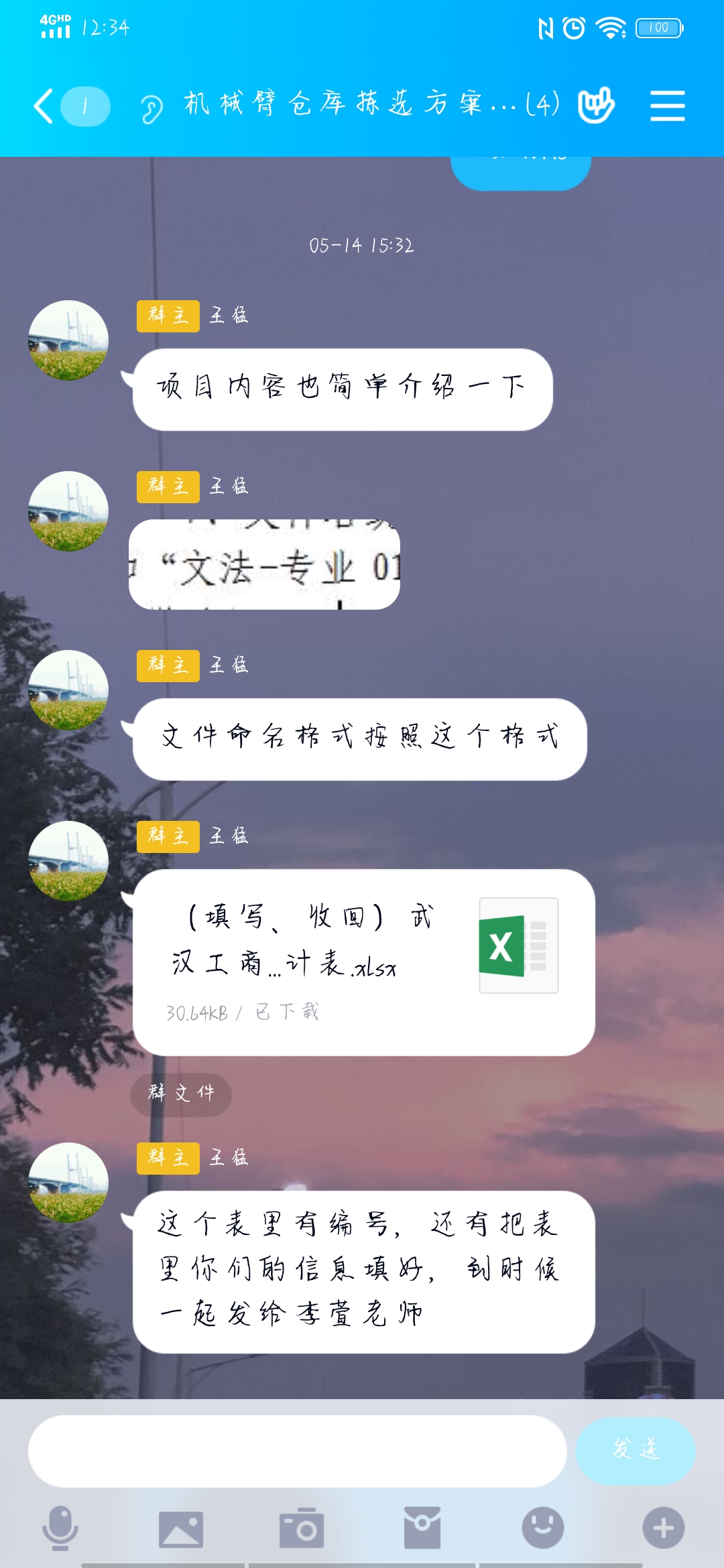Start voice input with microphone icon
The image size is (724, 1568).
(x=60, y=1528)
